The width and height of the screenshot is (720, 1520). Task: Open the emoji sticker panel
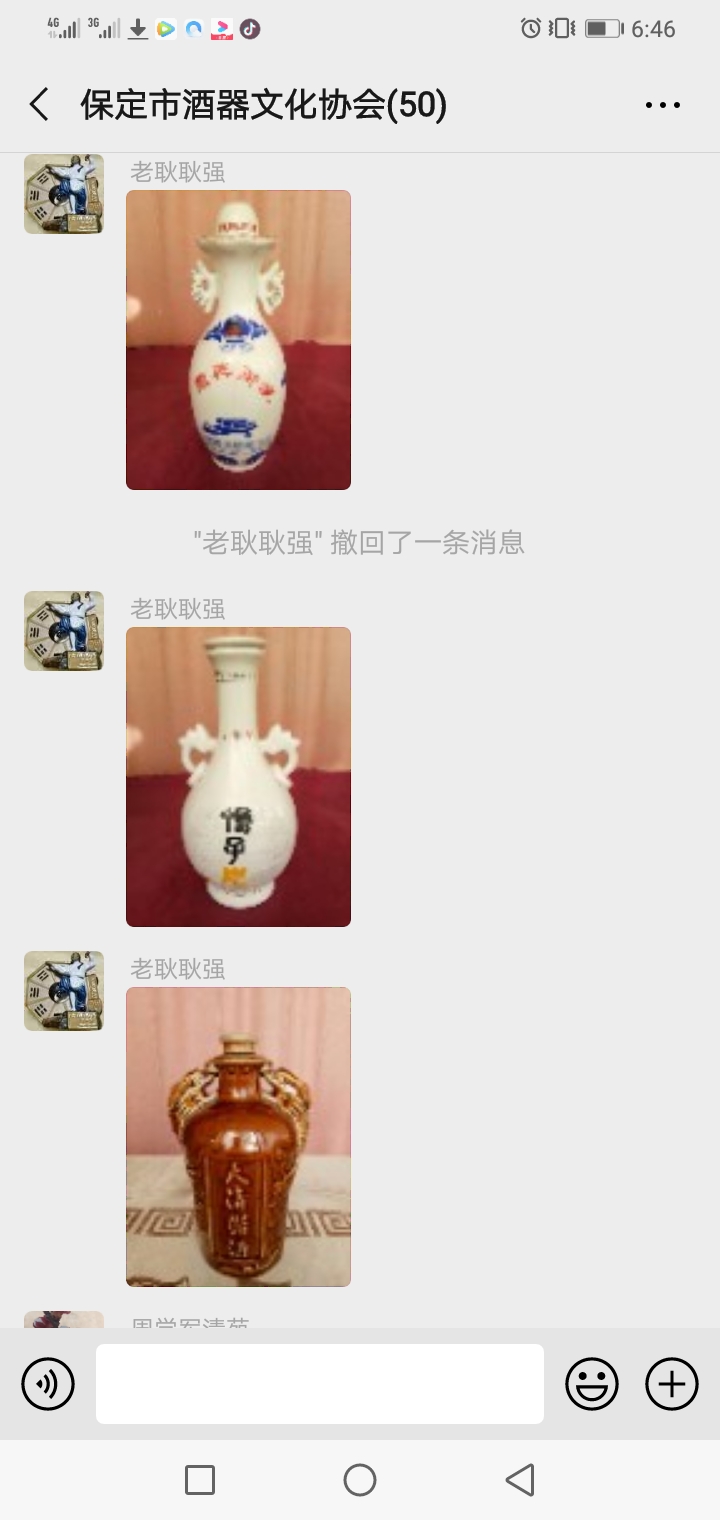tap(592, 1384)
